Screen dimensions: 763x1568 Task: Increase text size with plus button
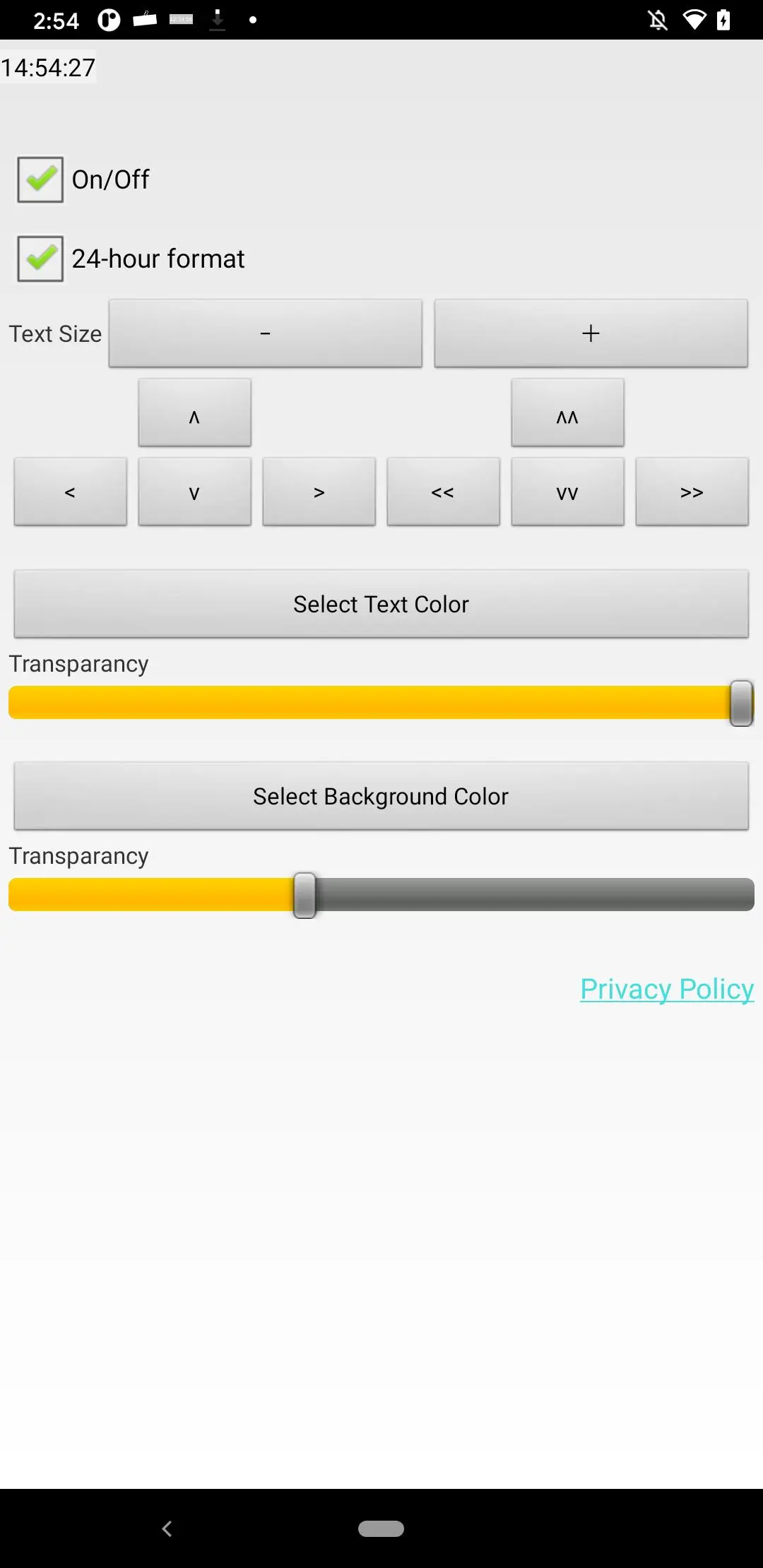pyautogui.click(x=591, y=333)
